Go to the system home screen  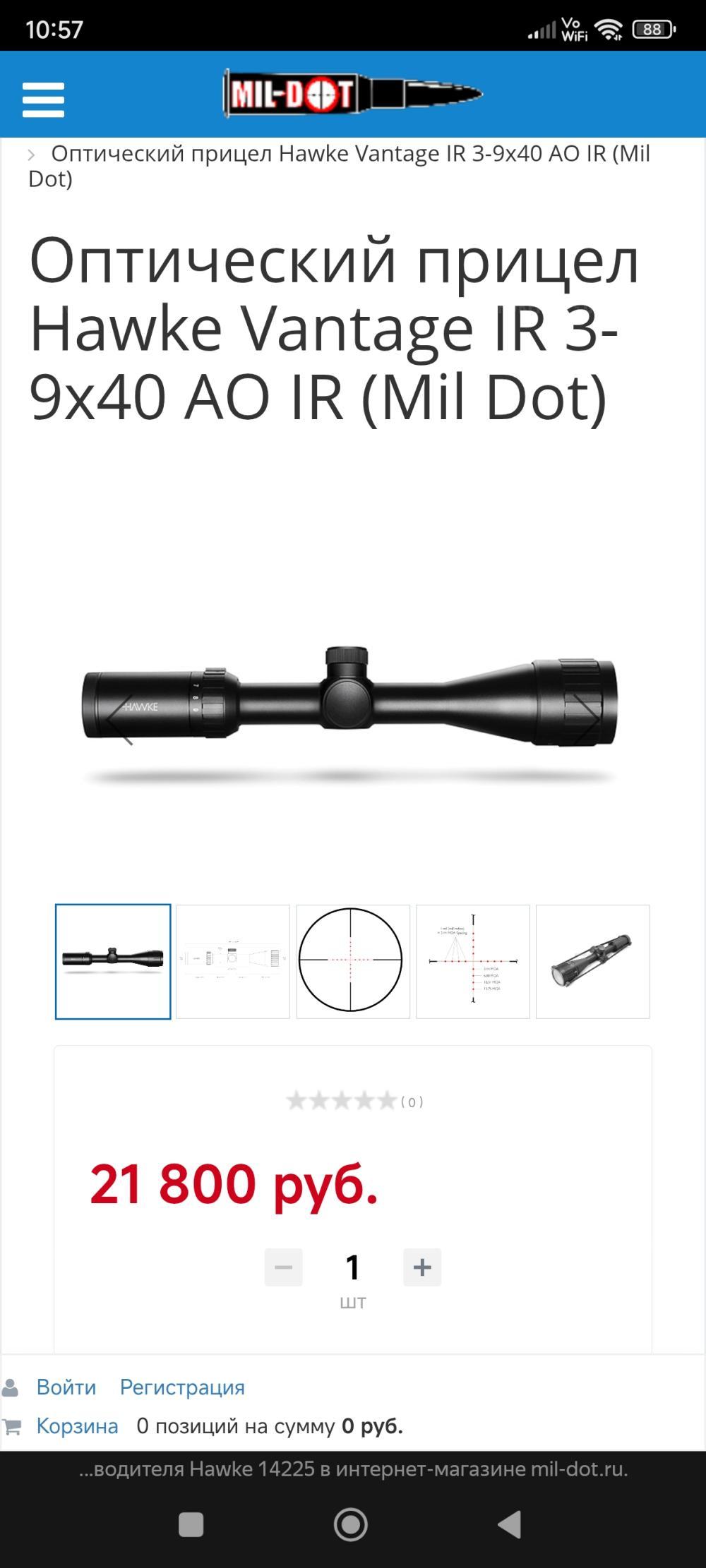(x=351, y=1524)
